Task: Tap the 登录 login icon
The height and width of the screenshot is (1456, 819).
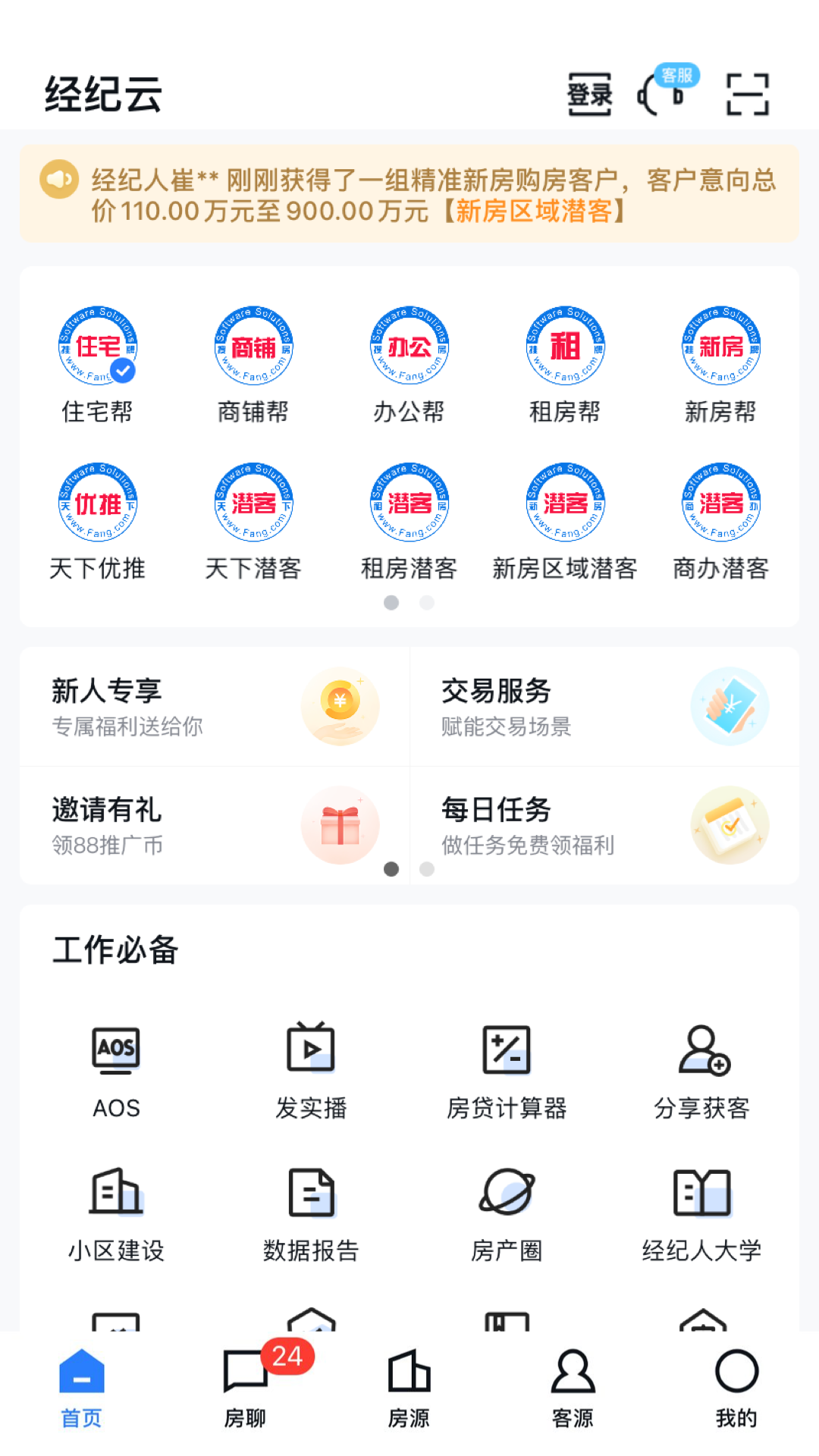Action: tap(589, 95)
